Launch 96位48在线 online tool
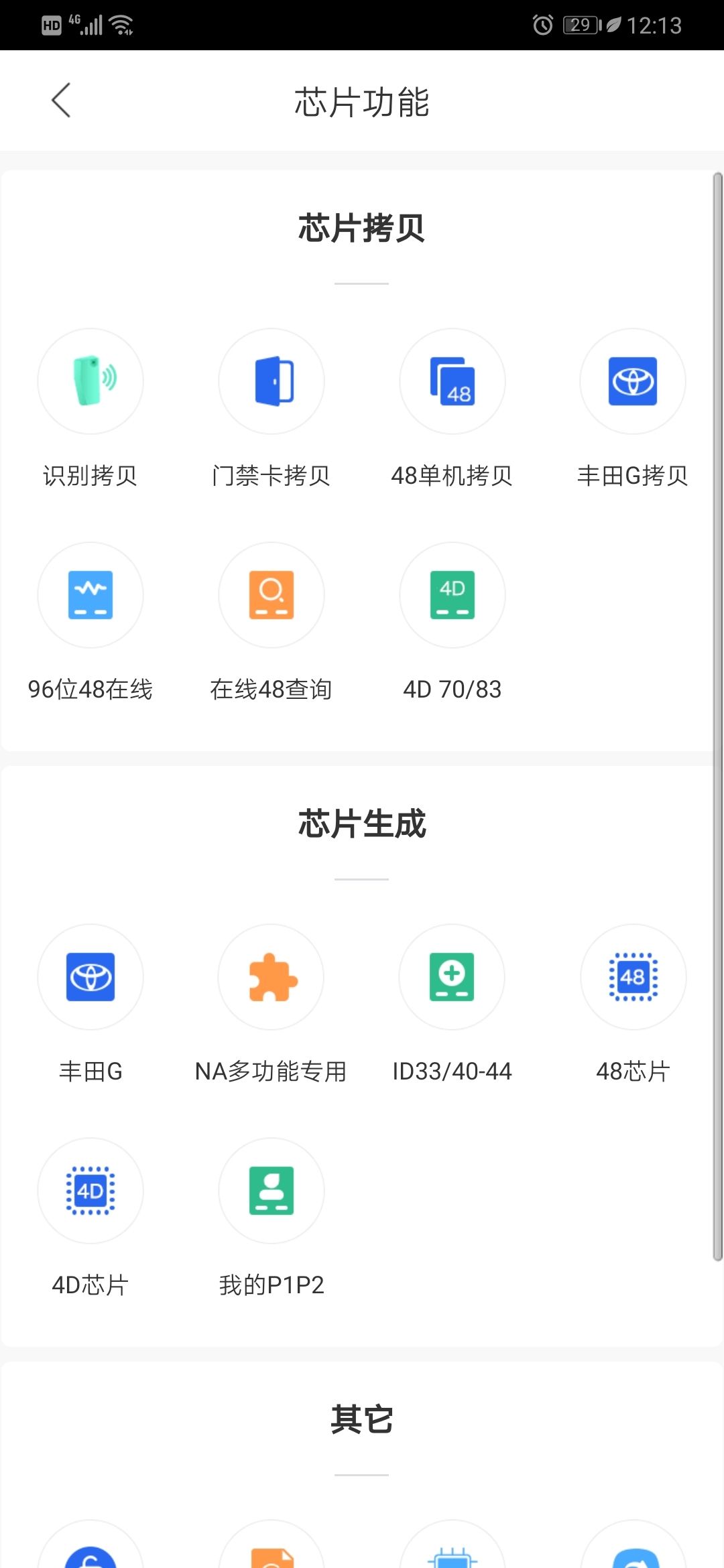The height and width of the screenshot is (1568, 724). (90, 595)
